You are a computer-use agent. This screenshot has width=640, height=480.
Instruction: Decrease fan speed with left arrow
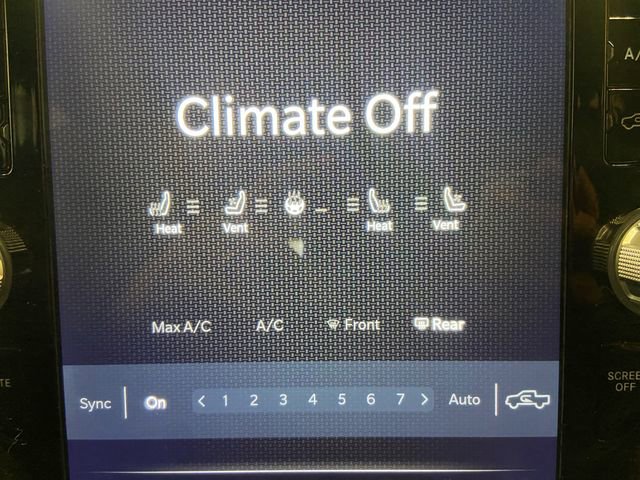[202, 401]
